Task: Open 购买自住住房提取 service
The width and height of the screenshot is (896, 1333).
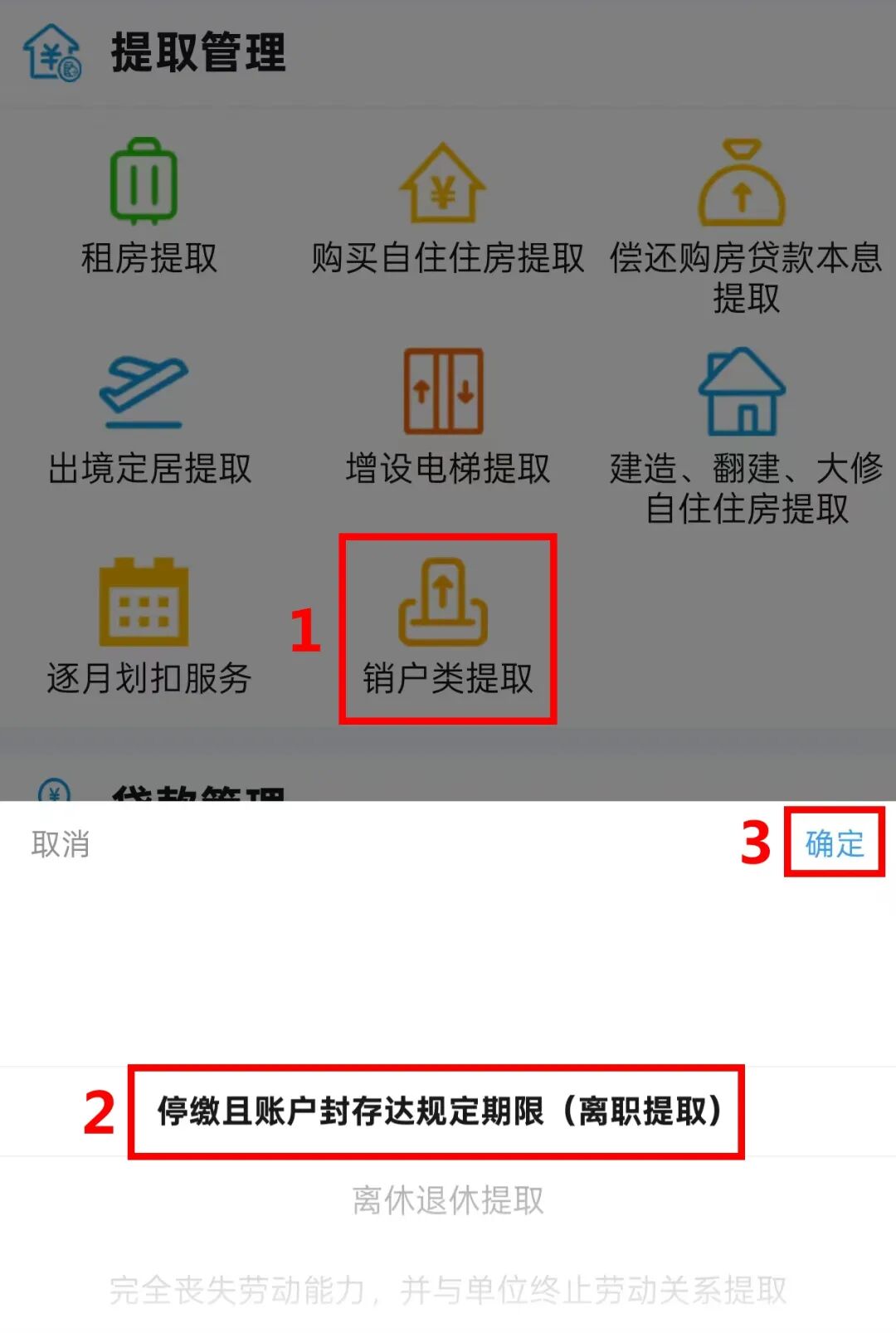Action: [447, 208]
